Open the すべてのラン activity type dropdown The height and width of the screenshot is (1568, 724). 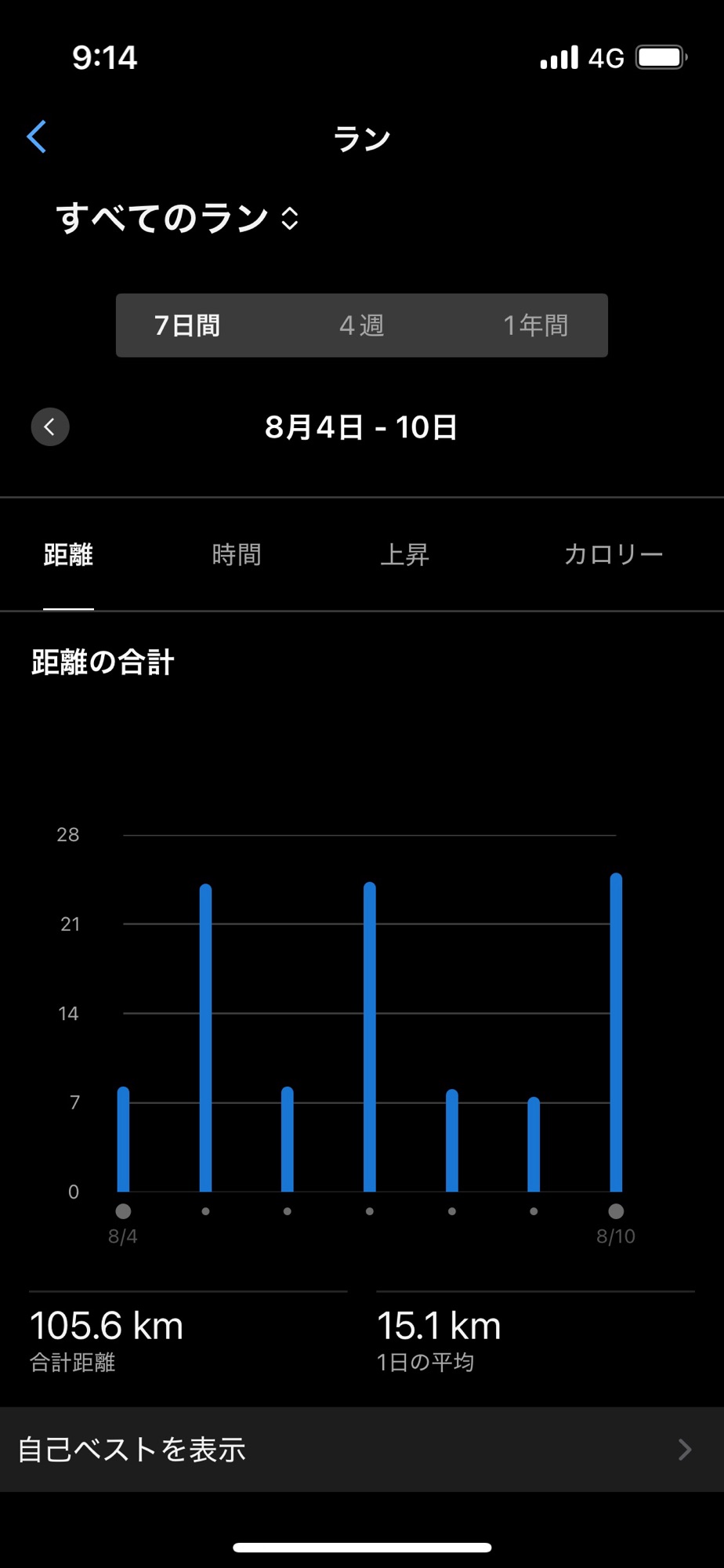click(x=178, y=218)
